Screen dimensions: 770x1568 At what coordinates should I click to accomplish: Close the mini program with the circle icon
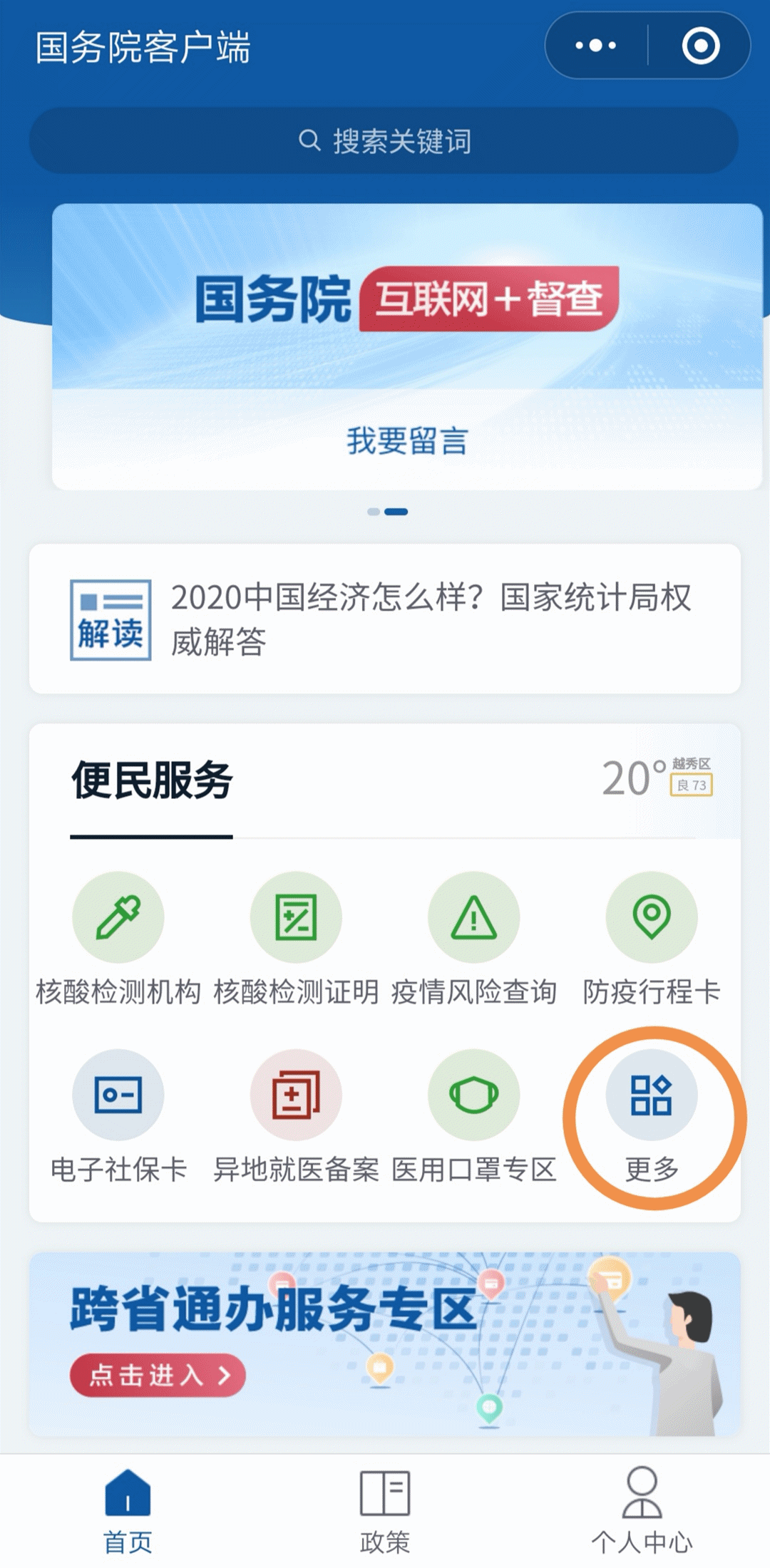(700, 46)
